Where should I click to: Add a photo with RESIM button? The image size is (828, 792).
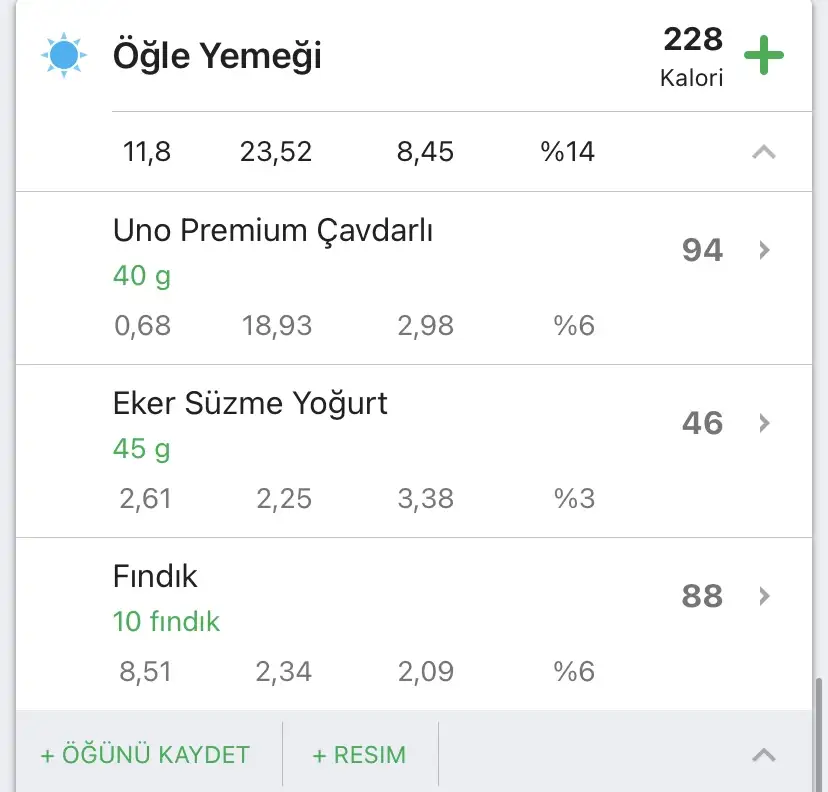pyautogui.click(x=359, y=755)
